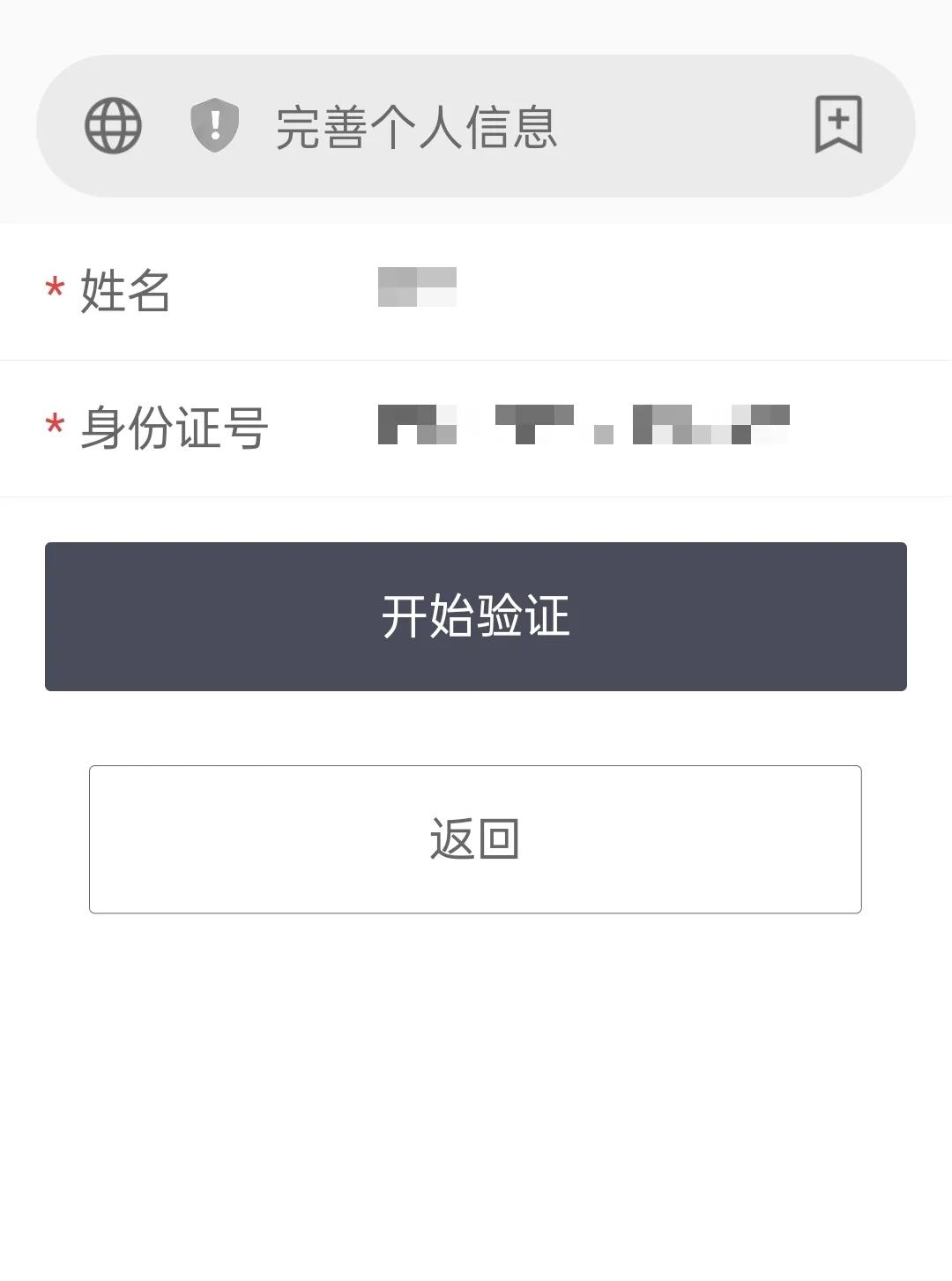Select the 身份证号 row label

pyautogui.click(x=174, y=428)
